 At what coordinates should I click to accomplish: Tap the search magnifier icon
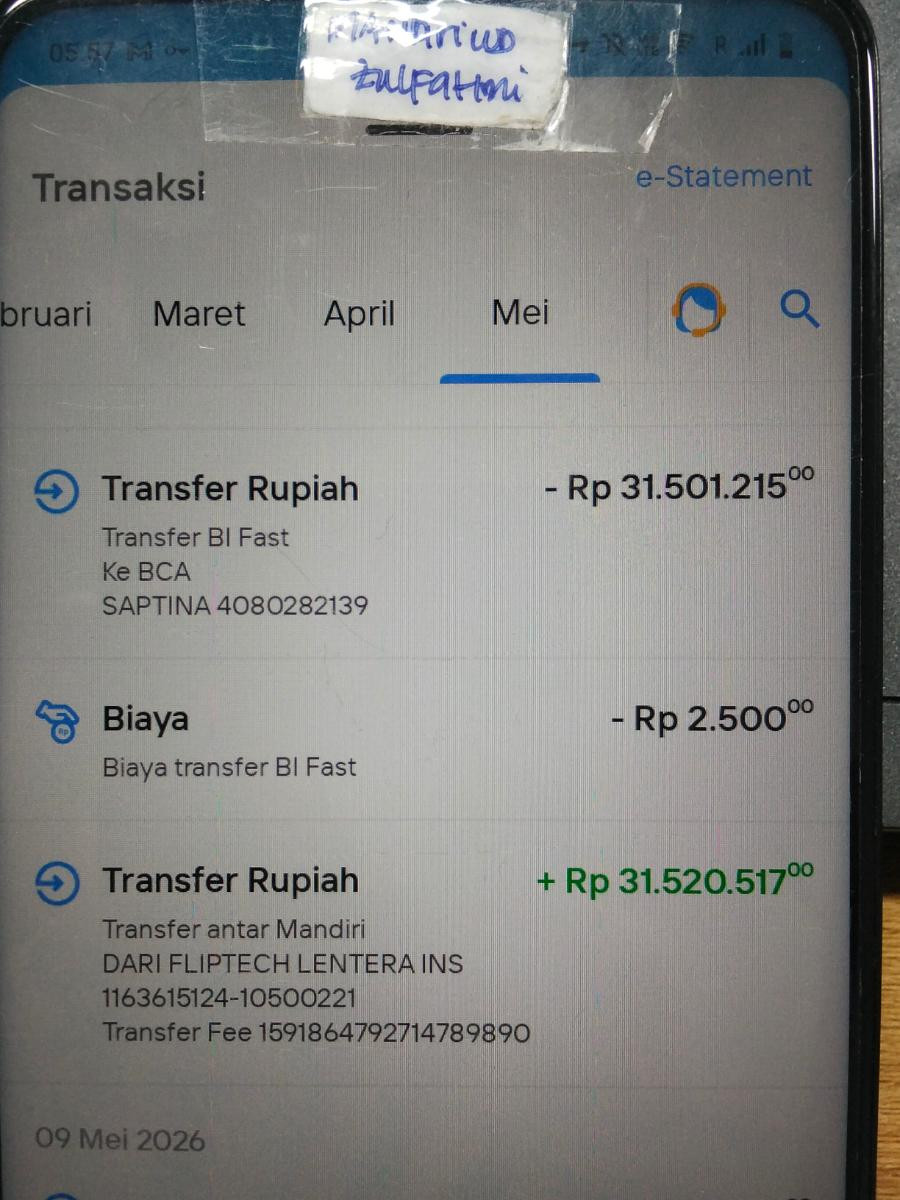pos(799,311)
